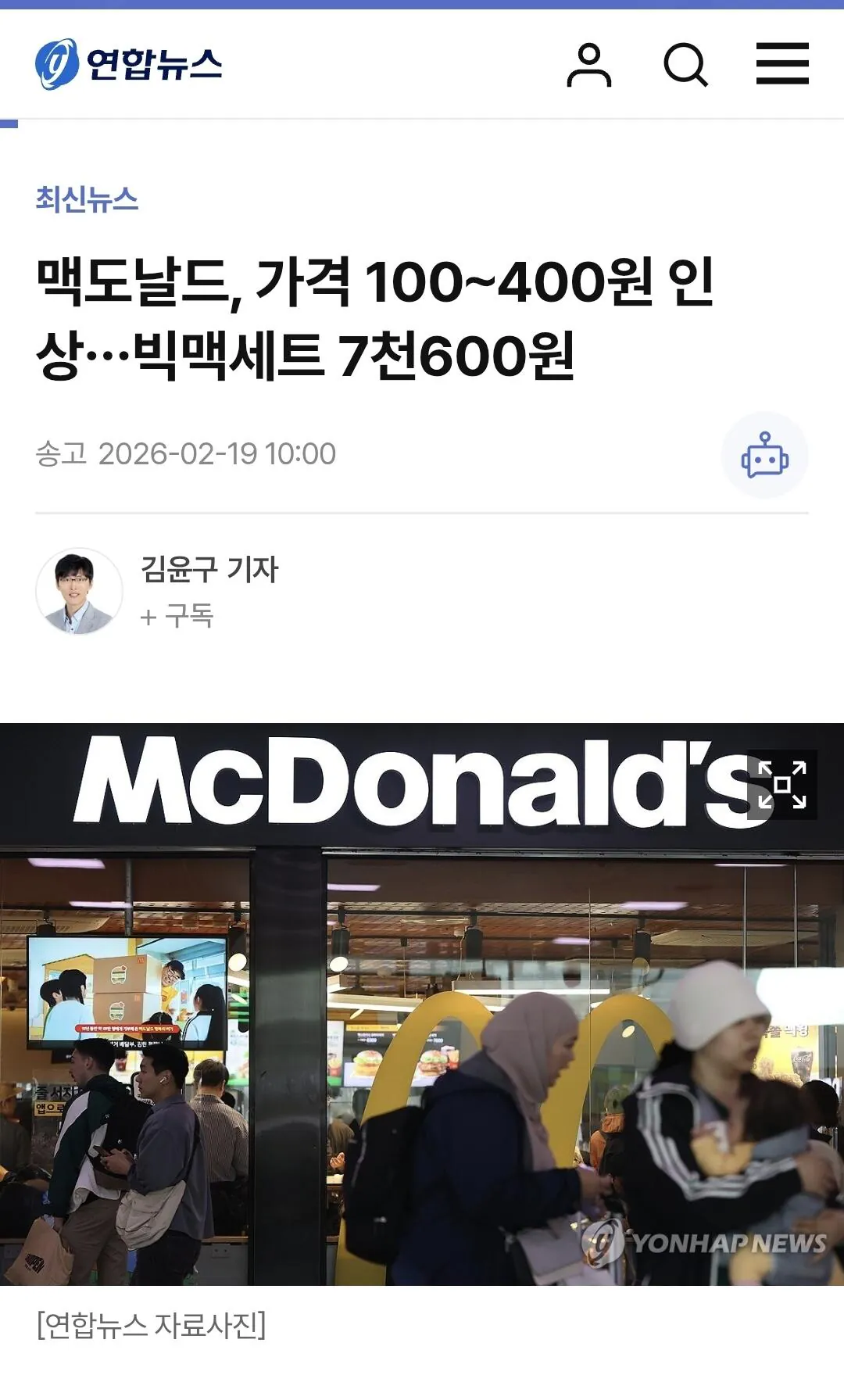Open the Yonhap News home logo
This screenshot has width=844, height=1400.
(129, 64)
